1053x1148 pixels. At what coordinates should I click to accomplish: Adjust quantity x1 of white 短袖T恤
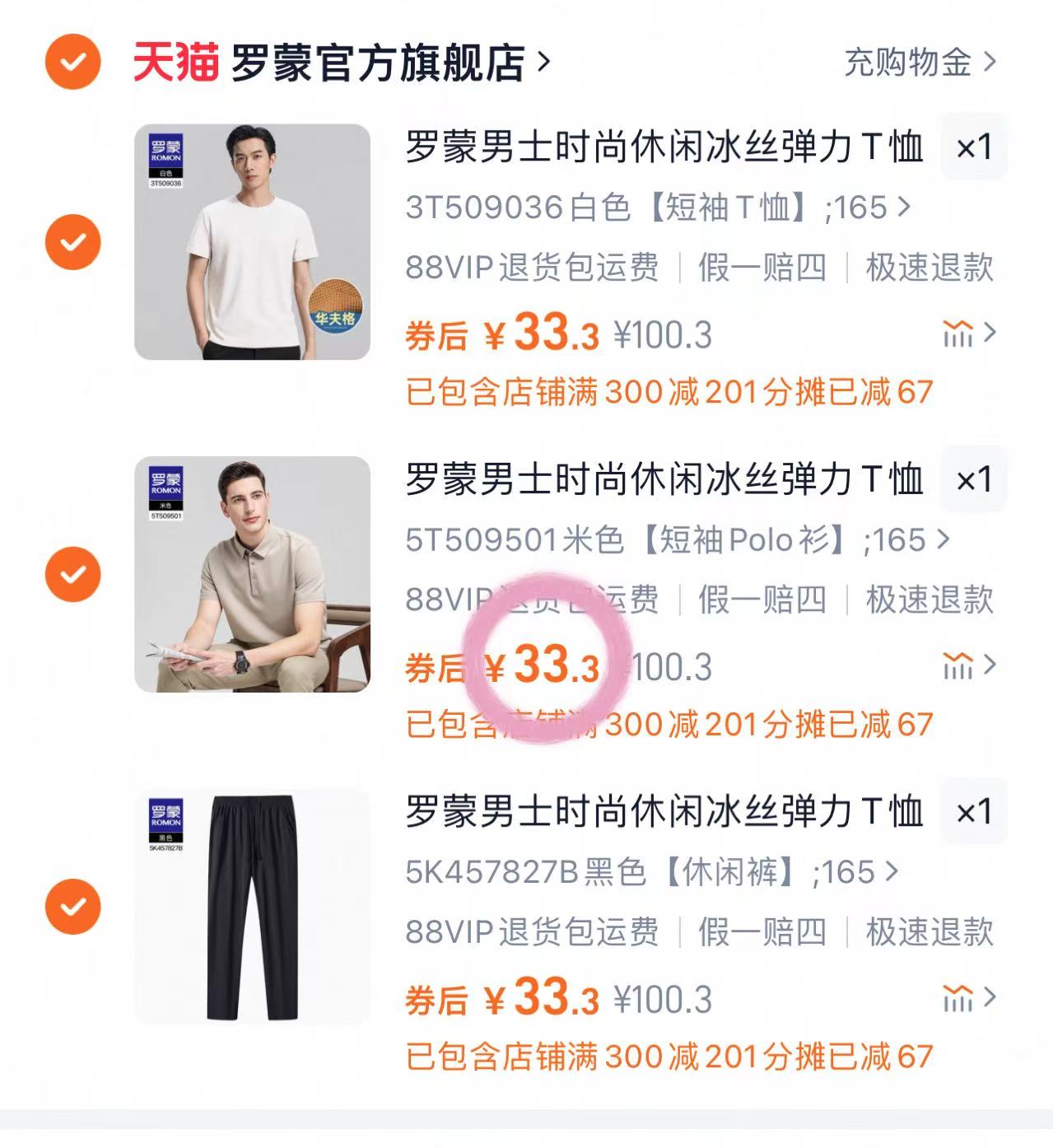(973, 148)
